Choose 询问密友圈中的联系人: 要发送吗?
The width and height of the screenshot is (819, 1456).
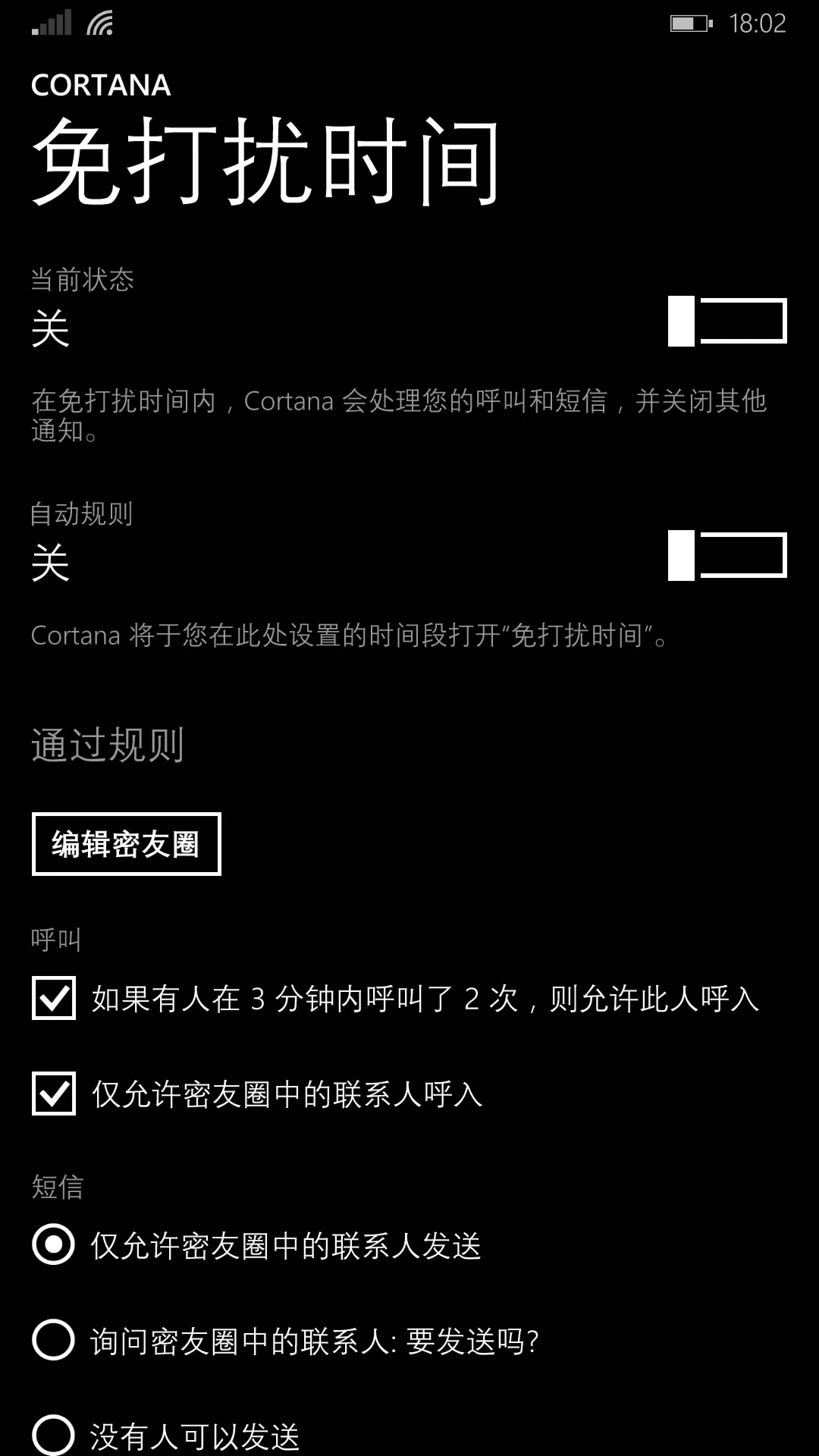pos(54,1340)
